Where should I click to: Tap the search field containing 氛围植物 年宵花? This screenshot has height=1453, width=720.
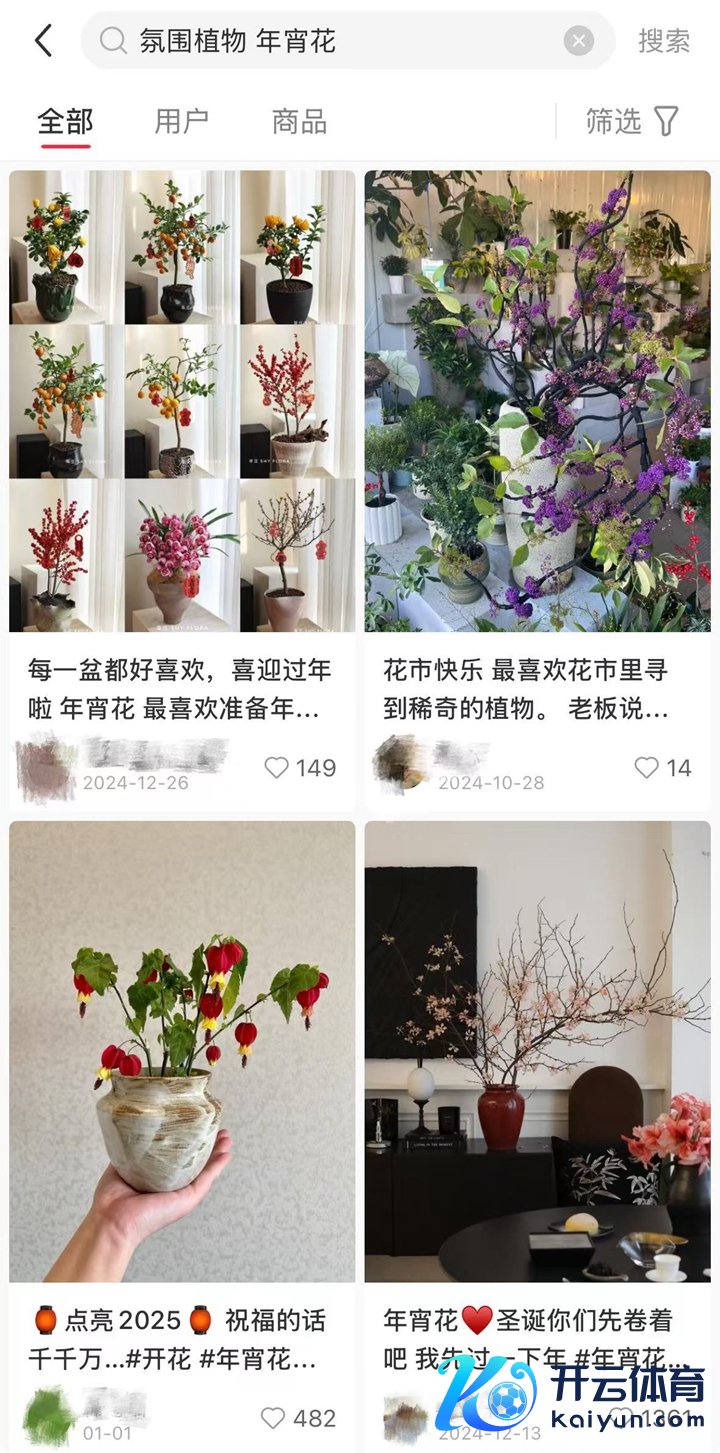pos(340,41)
